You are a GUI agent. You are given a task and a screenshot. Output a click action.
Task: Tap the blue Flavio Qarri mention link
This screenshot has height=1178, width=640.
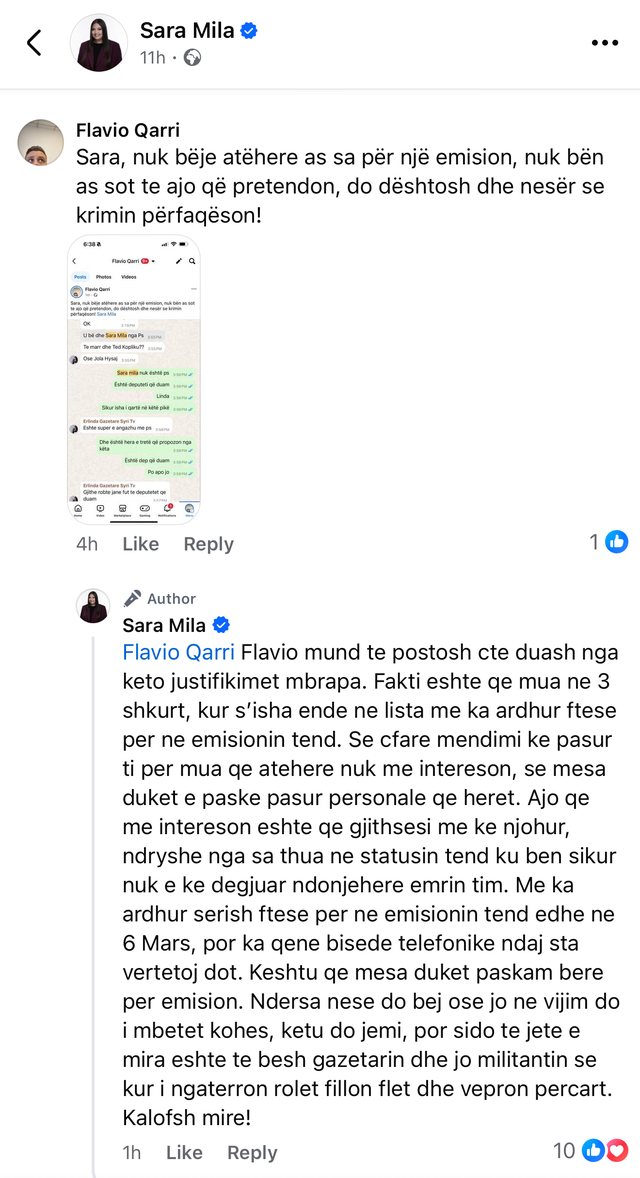pos(178,652)
